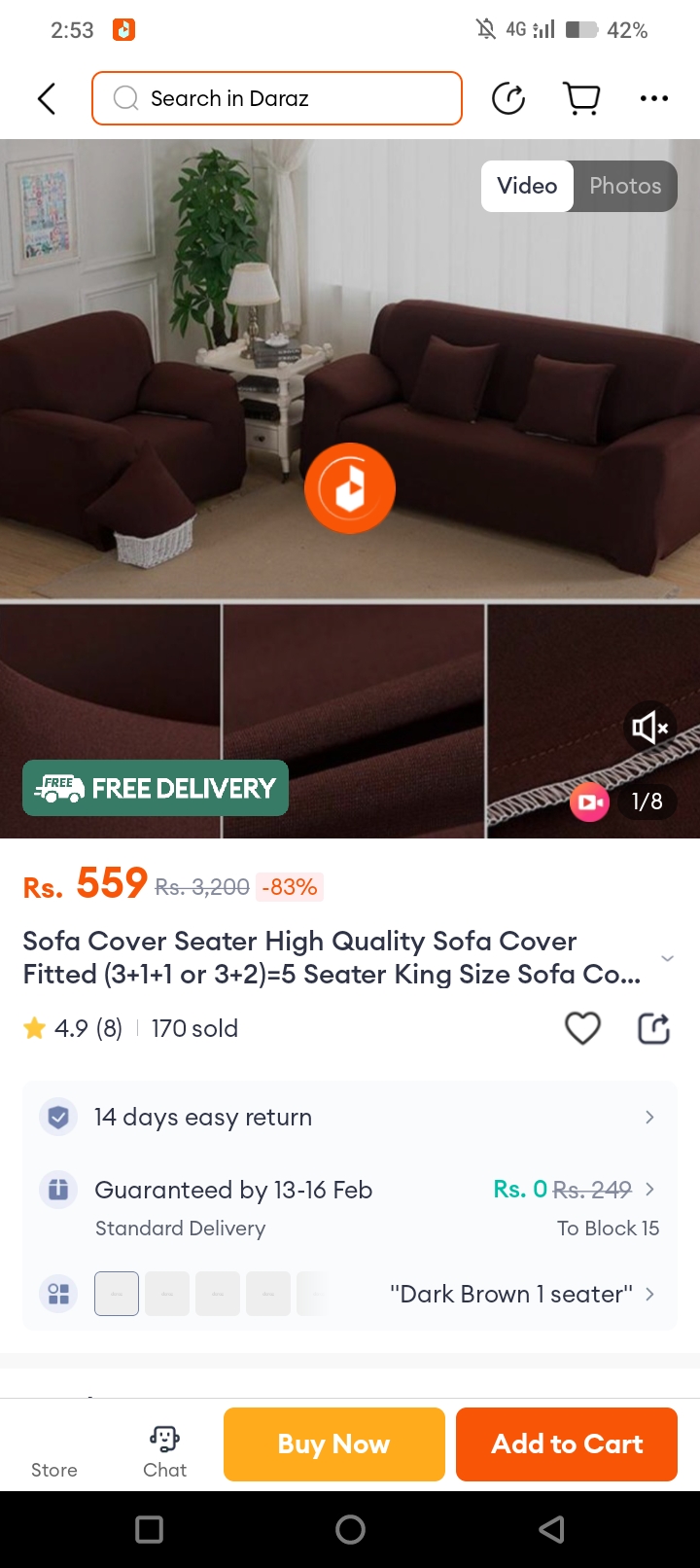Unmute the product video sound
The height and width of the screenshot is (1568, 700).
649,728
